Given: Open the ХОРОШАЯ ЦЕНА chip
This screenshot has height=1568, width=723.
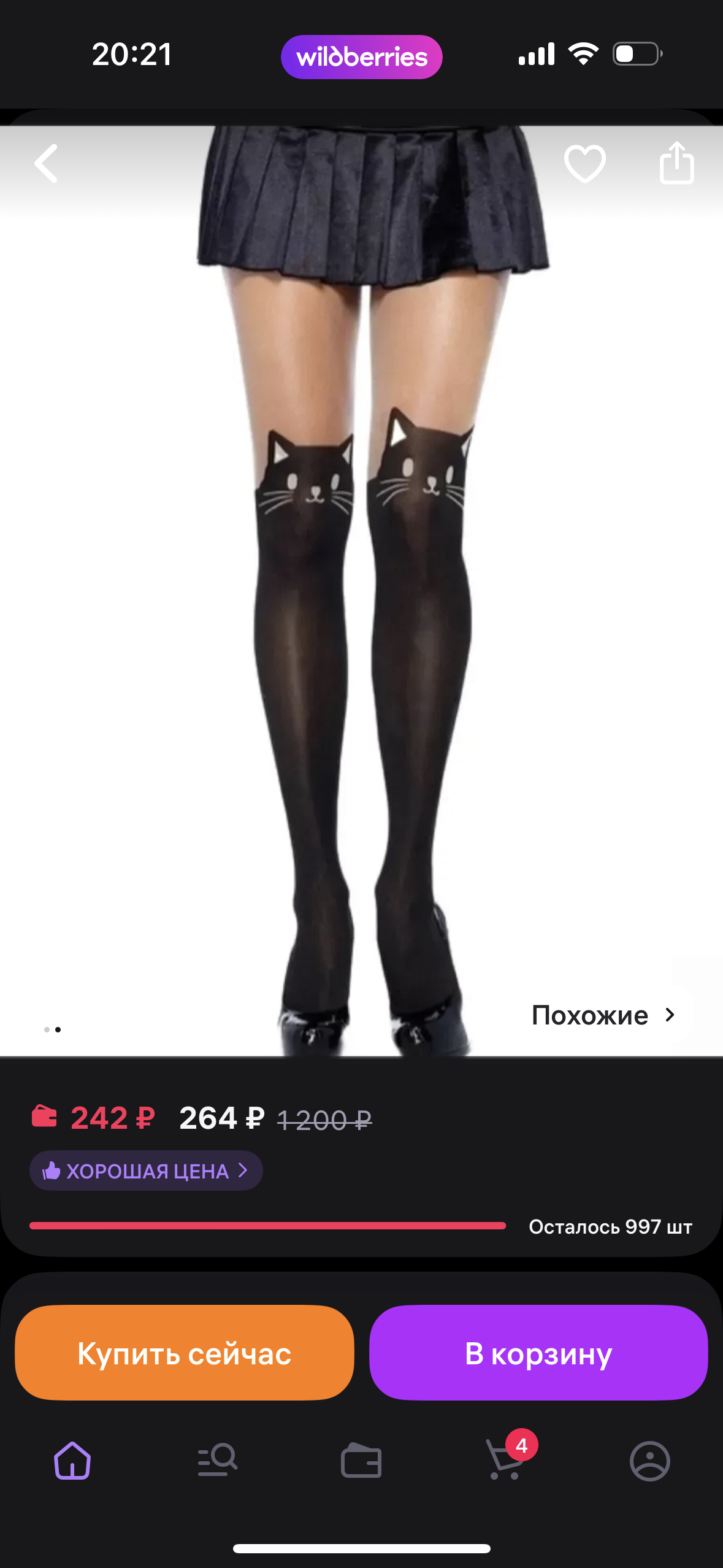Looking at the screenshot, I should tap(146, 1171).
